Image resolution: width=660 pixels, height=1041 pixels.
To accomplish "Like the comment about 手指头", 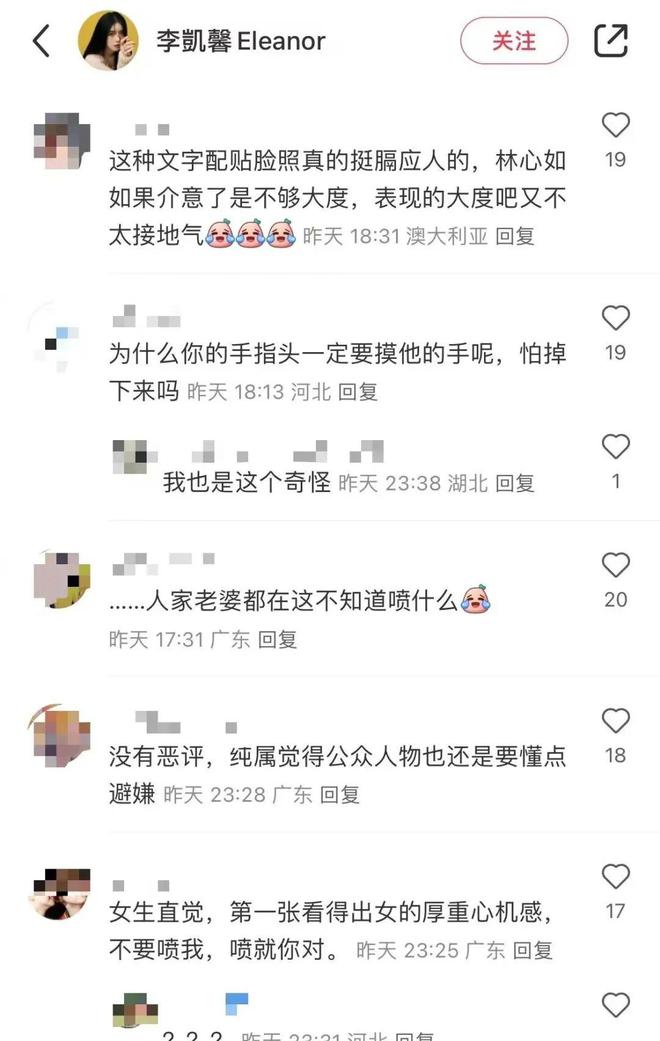I will pyautogui.click(x=616, y=319).
